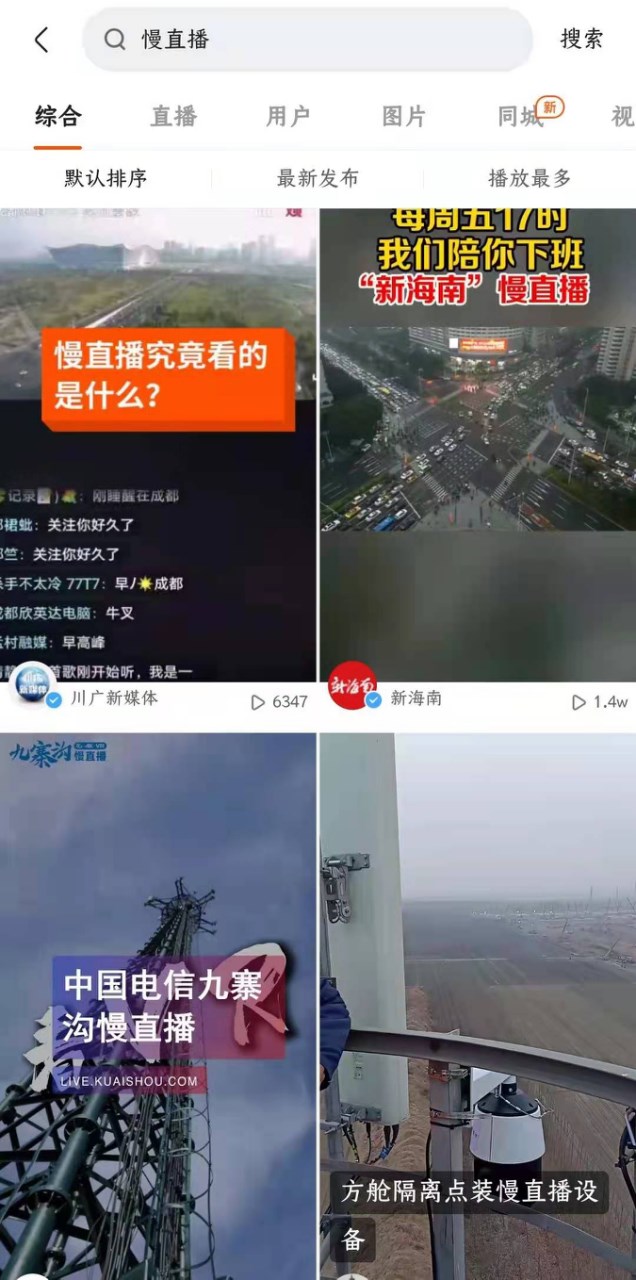
Task: Go back using the top-left arrow
Action: point(41,40)
